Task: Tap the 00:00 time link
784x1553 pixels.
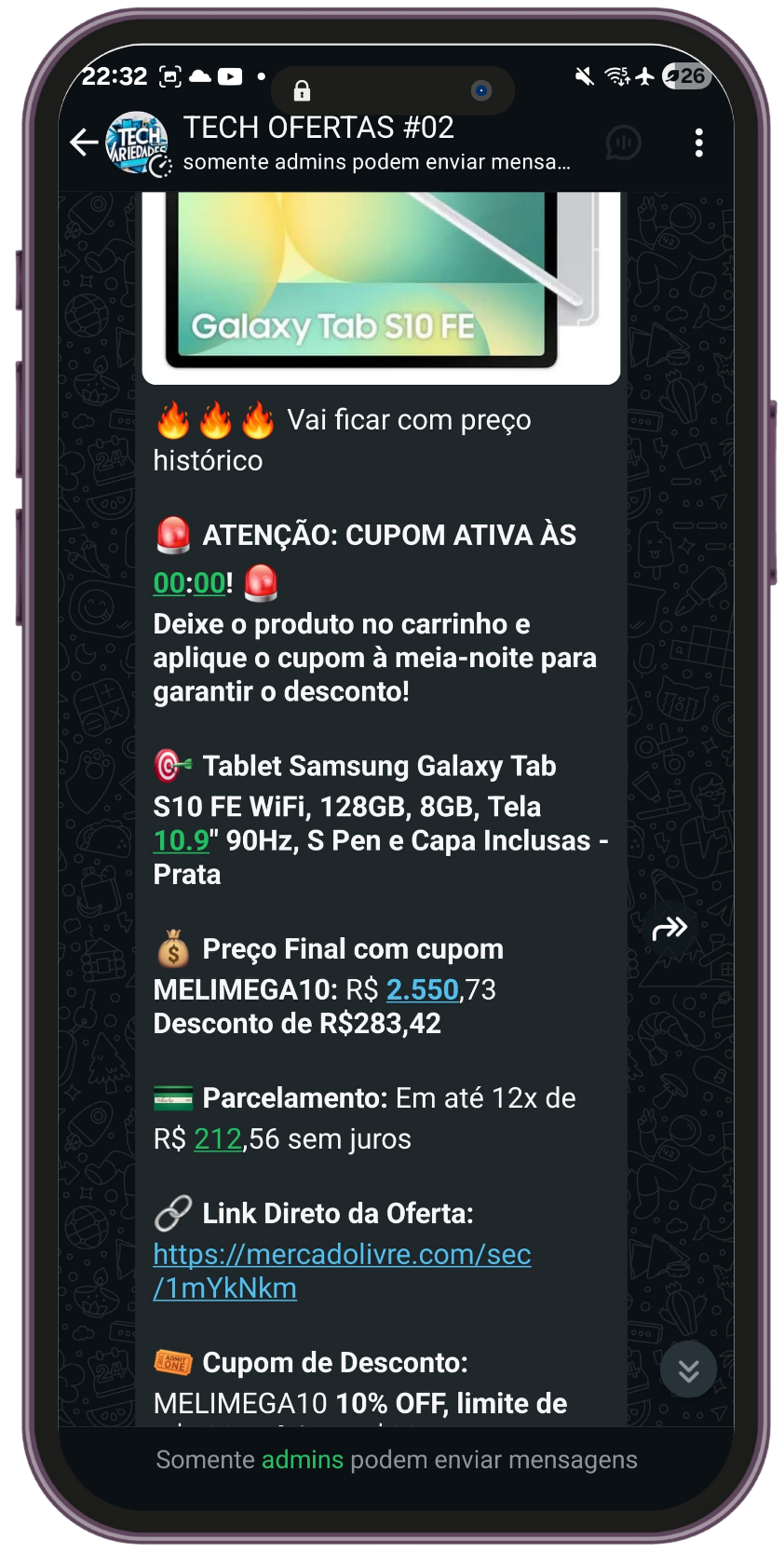Action: pos(190,583)
